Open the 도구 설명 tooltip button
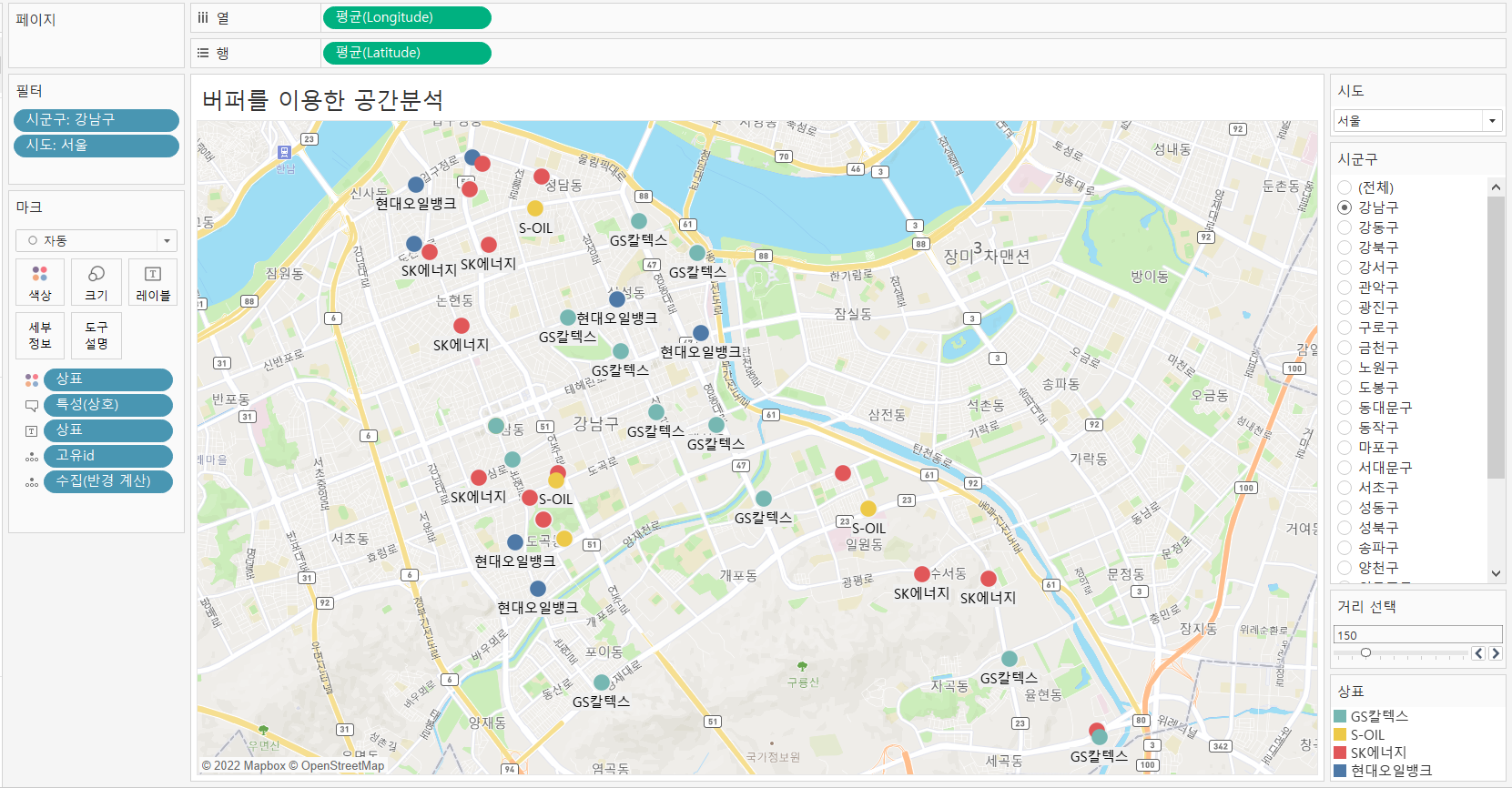The width and height of the screenshot is (1512, 788). click(96, 335)
